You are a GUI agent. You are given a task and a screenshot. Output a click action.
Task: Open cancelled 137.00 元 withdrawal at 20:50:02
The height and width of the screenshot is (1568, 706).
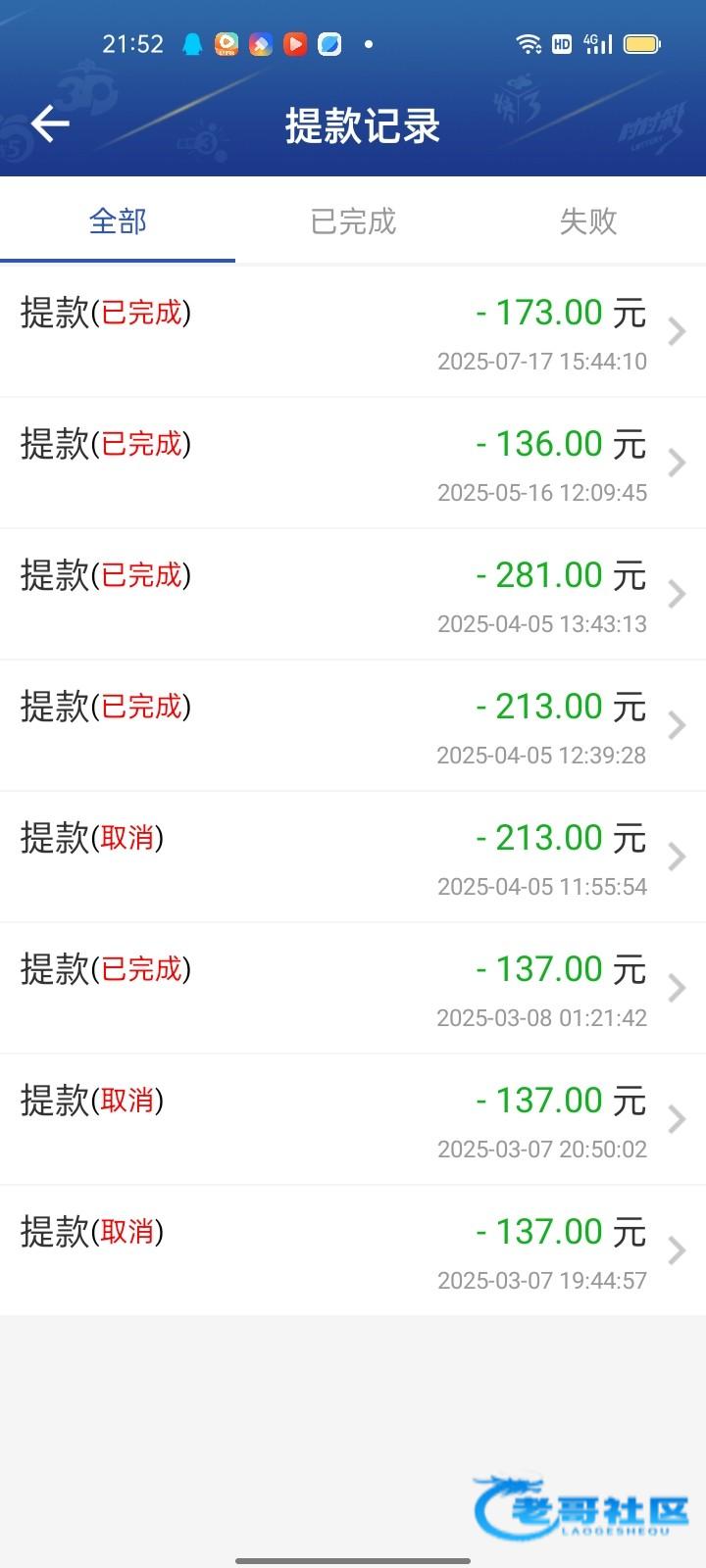(x=353, y=1120)
